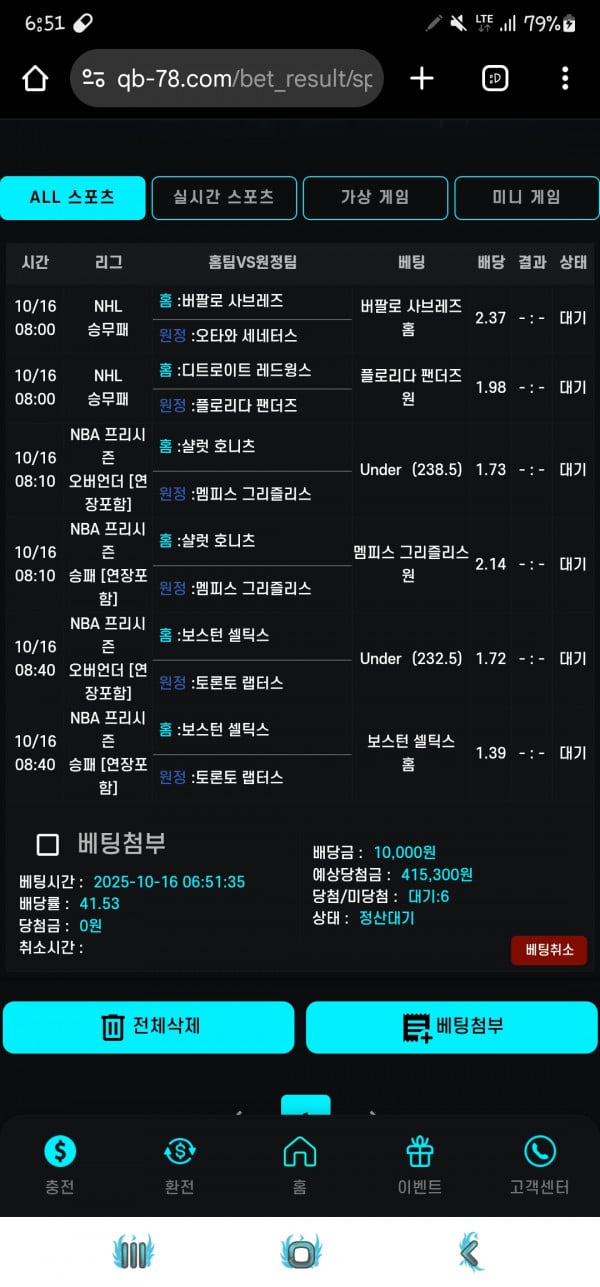Tap the system back button
600x1287 pixels.
pyautogui.click(x=469, y=1252)
